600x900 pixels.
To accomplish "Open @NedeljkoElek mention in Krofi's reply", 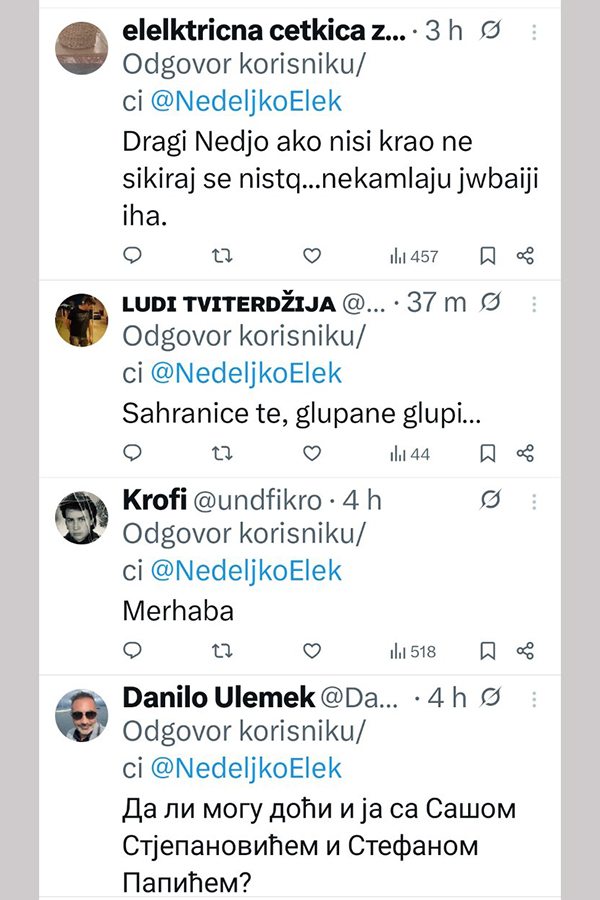I will [x=246, y=571].
